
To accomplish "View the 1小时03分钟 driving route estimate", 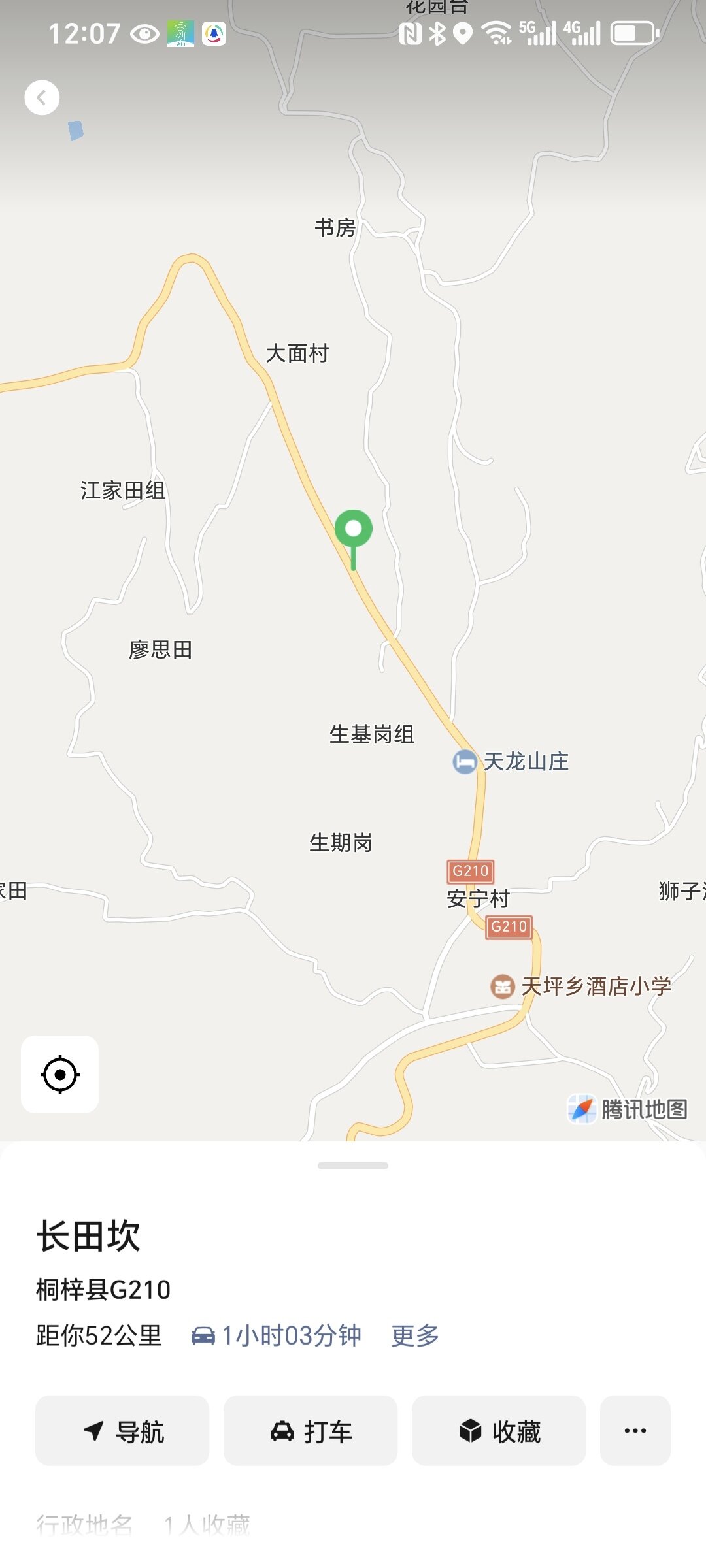I will [277, 1335].
